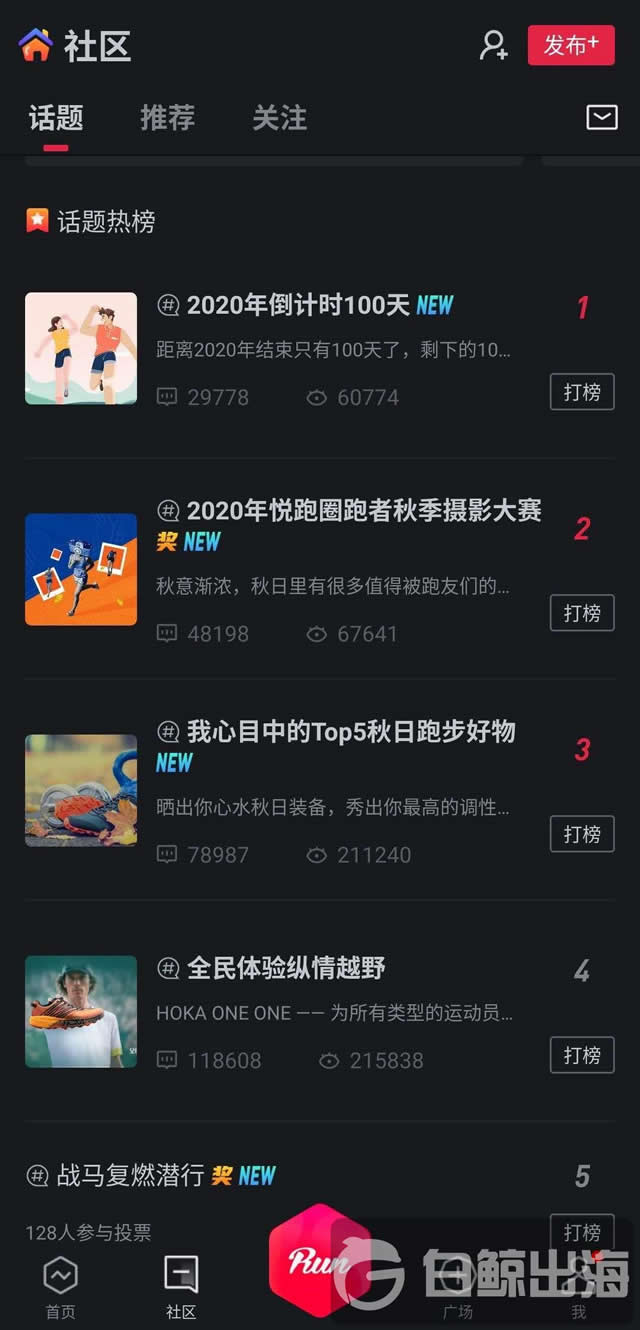Tap the add friend icon

(x=494, y=45)
